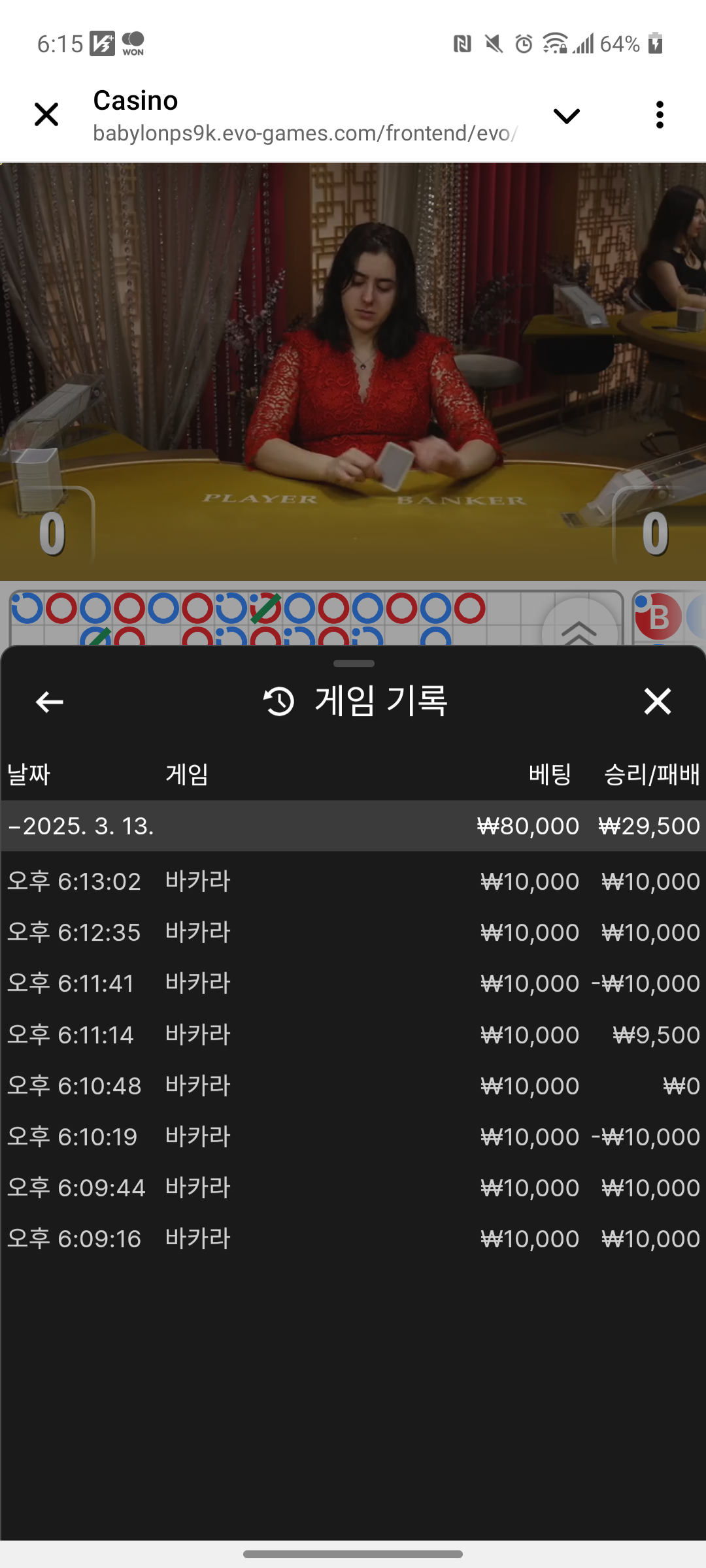View the 오후 6:10:19 바카라 record
Screen dimensions: 706x1568
tap(353, 1137)
